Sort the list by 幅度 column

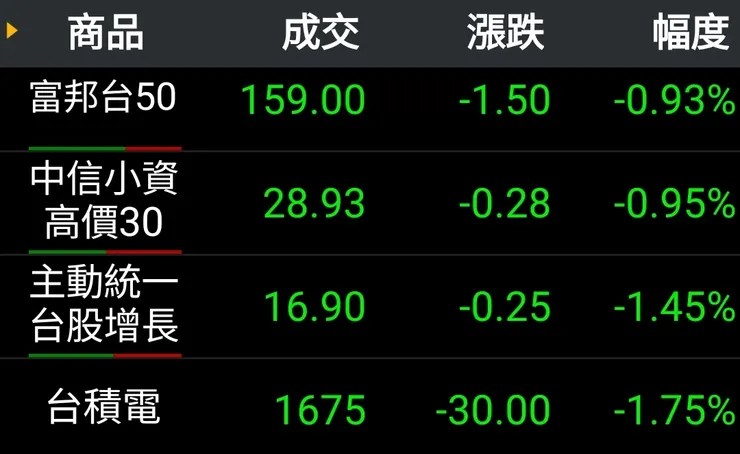tap(690, 33)
